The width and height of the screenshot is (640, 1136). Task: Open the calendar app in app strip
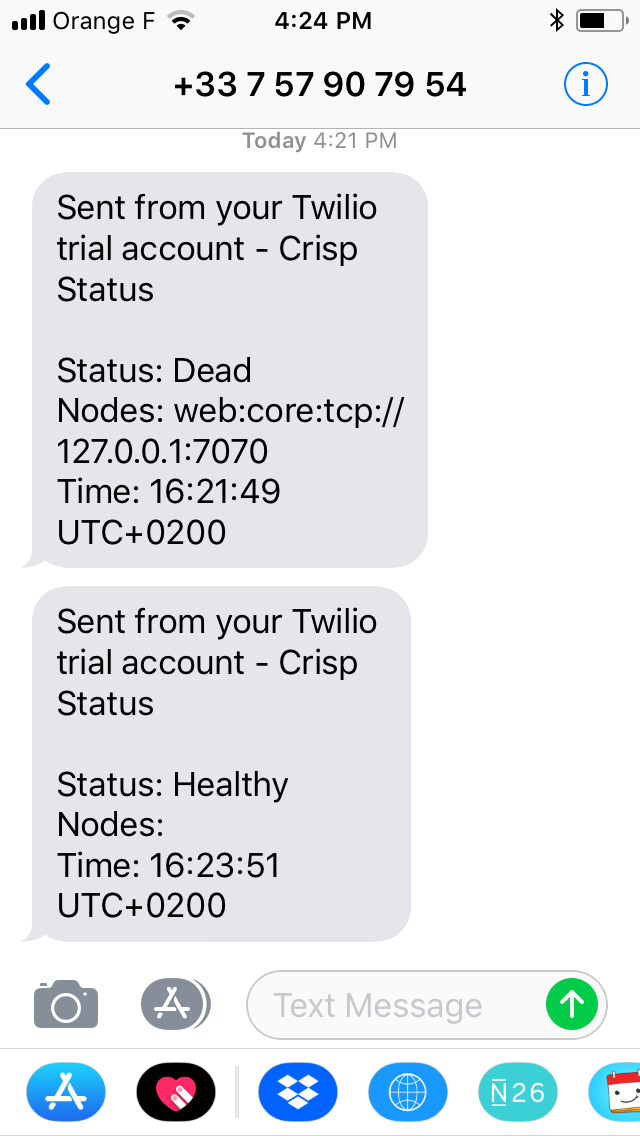(x=618, y=1092)
